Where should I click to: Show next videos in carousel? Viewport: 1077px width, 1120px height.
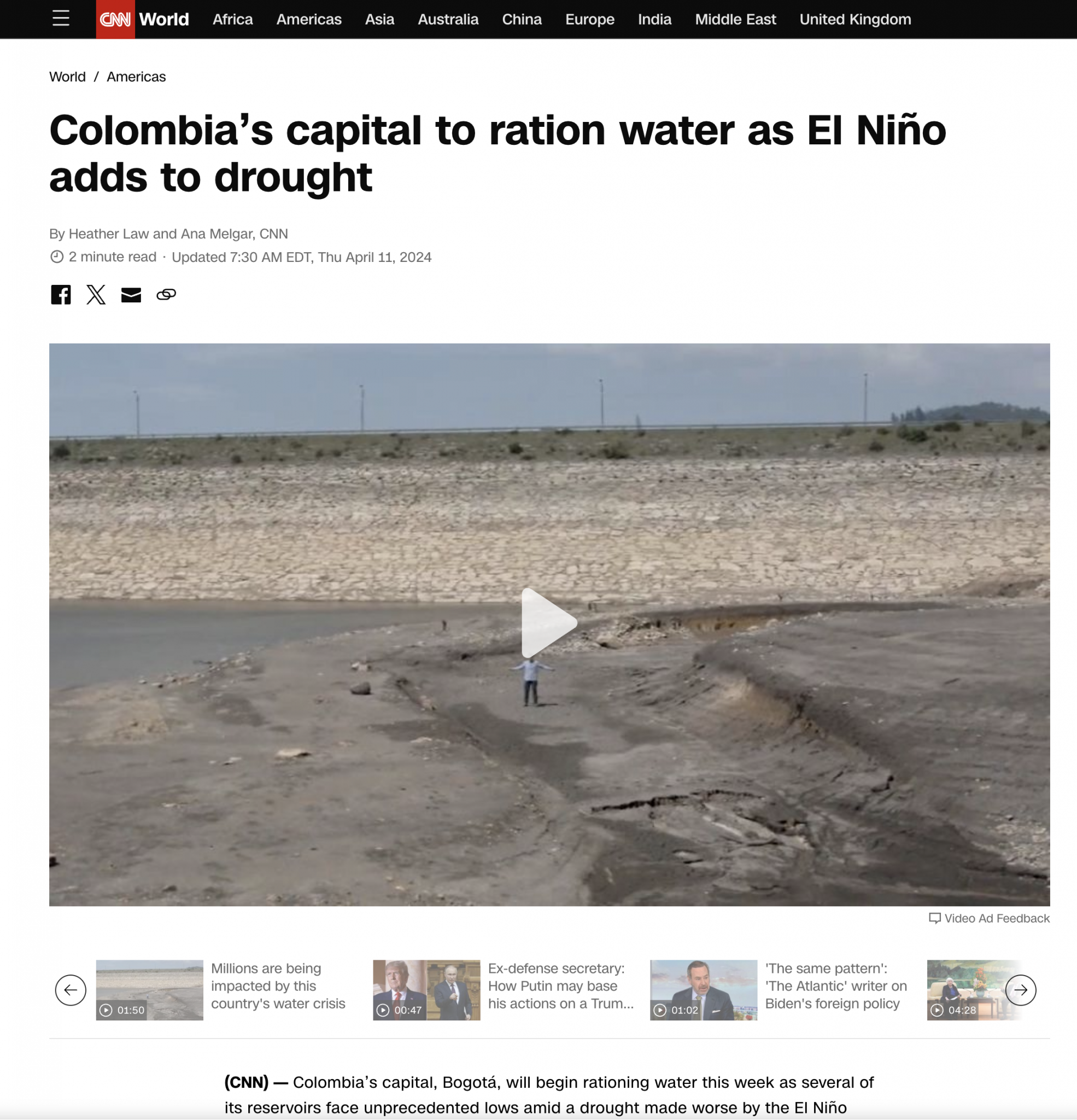click(1021, 990)
